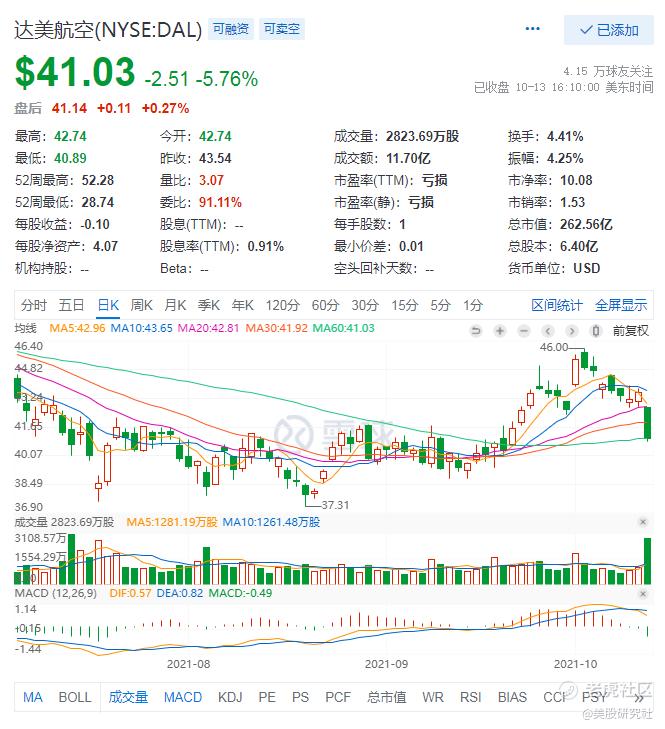Select the BOLL indicator
The width and height of the screenshot is (665, 729).
(75, 697)
